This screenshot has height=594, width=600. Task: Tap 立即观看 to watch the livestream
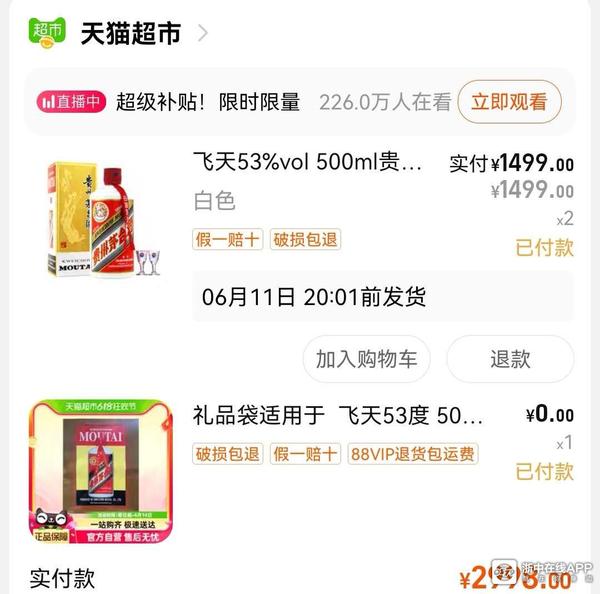click(x=510, y=101)
